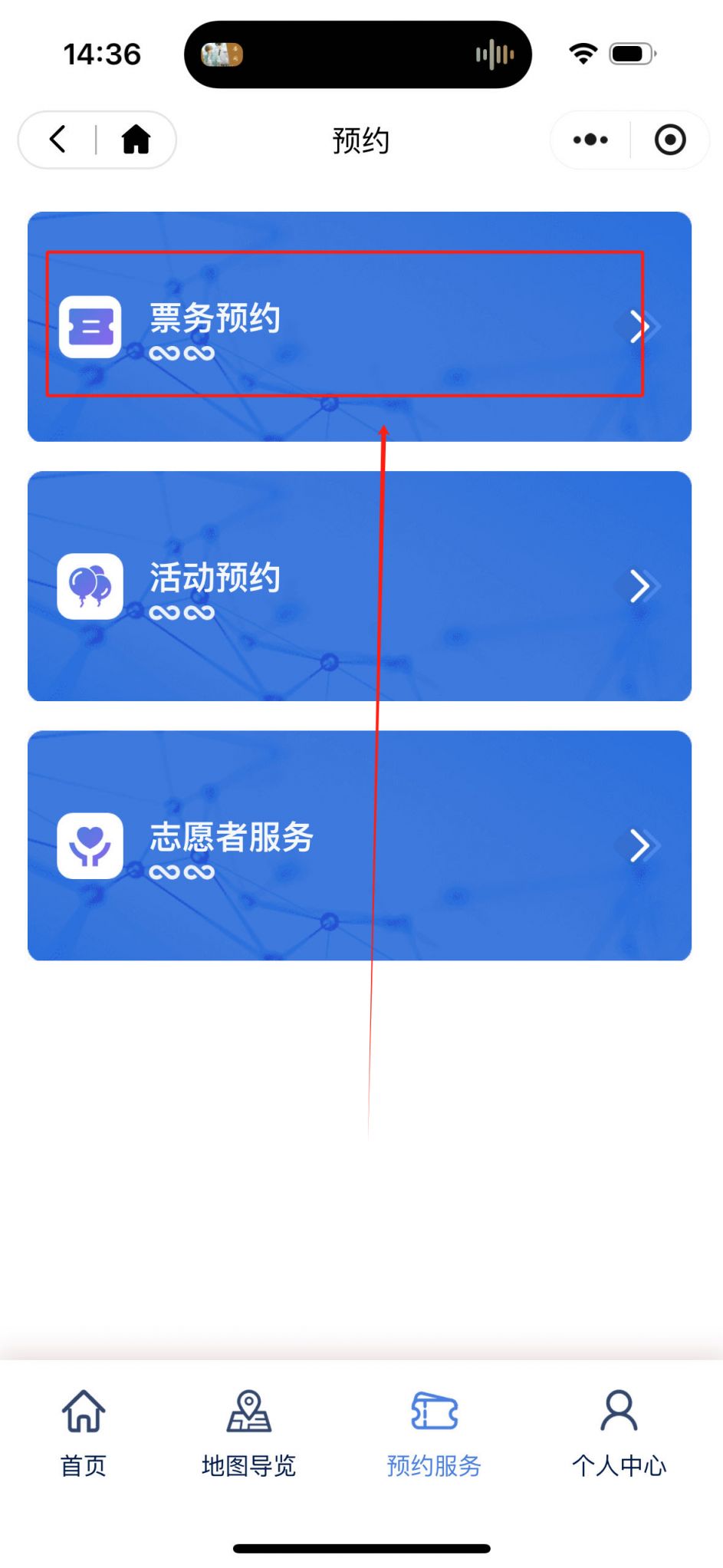Viewport: 723px width, 1568px height.
Task: Go to the 个人中心 tab
Action: pos(619,1433)
